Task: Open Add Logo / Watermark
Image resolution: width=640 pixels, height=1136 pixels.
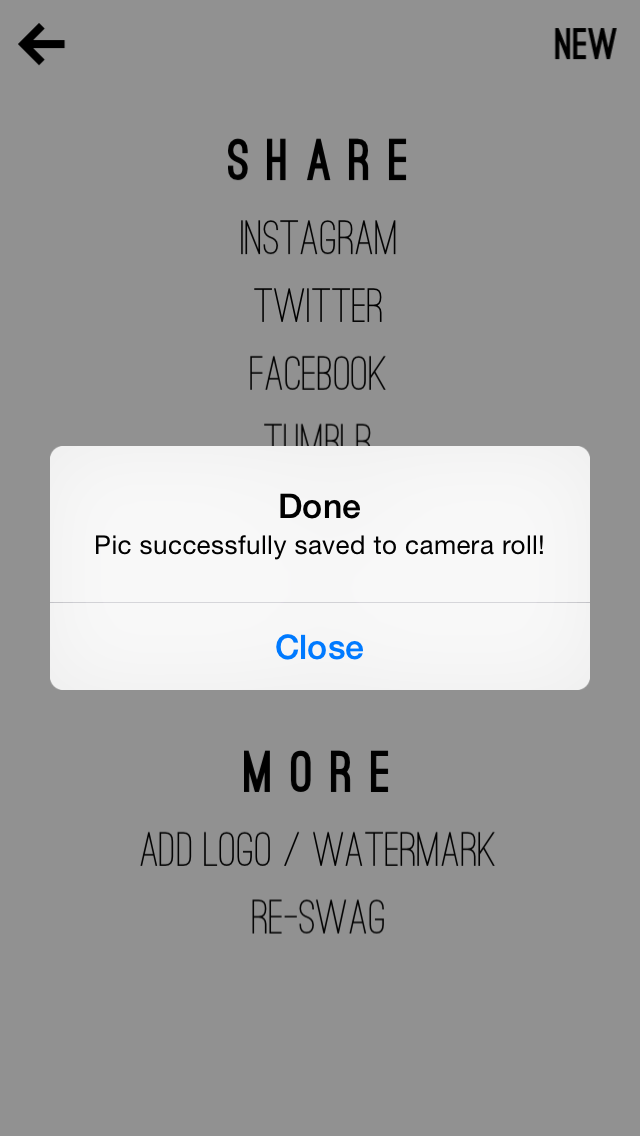Action: [317, 850]
